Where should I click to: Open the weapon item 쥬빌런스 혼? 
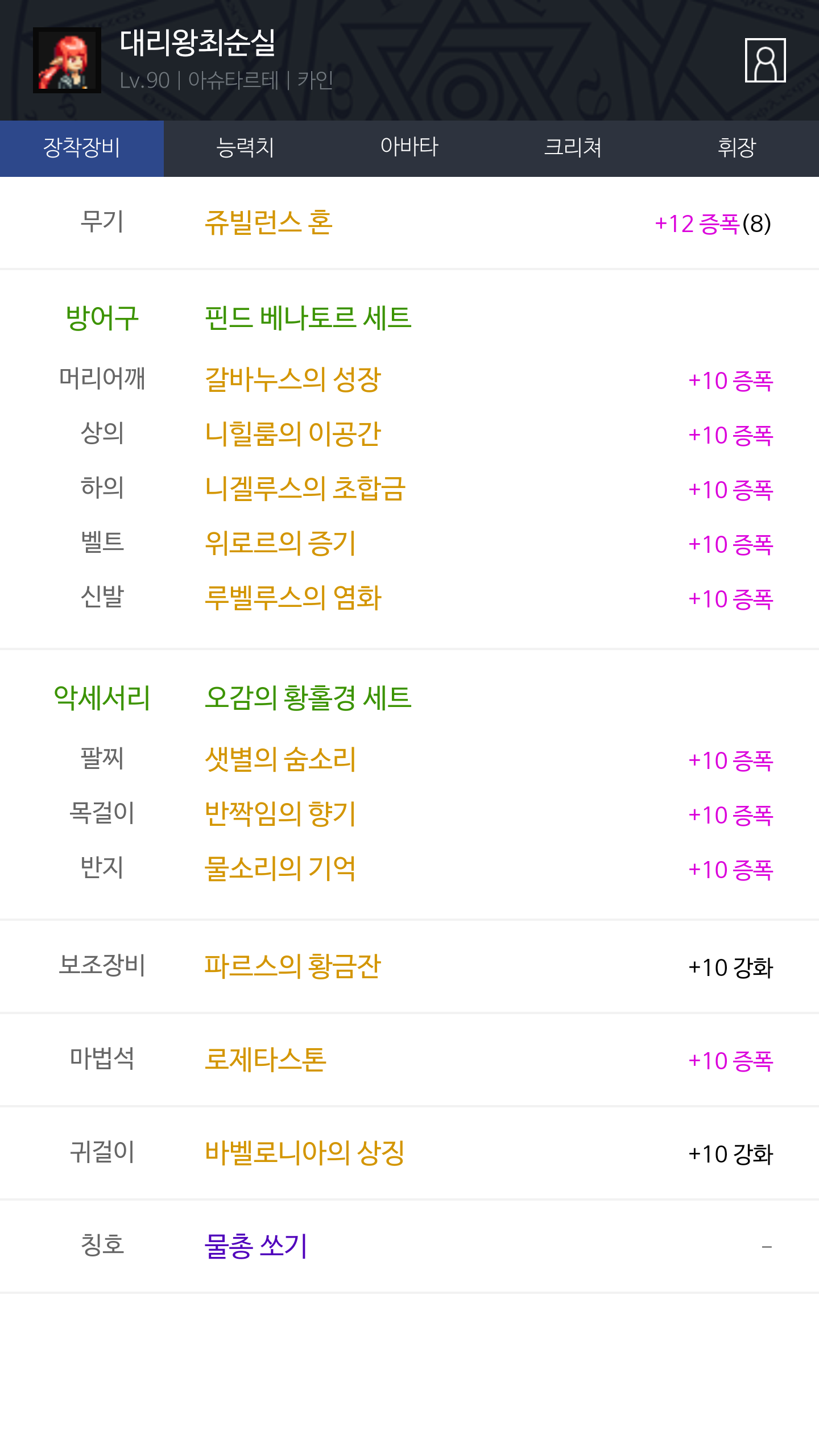click(268, 222)
